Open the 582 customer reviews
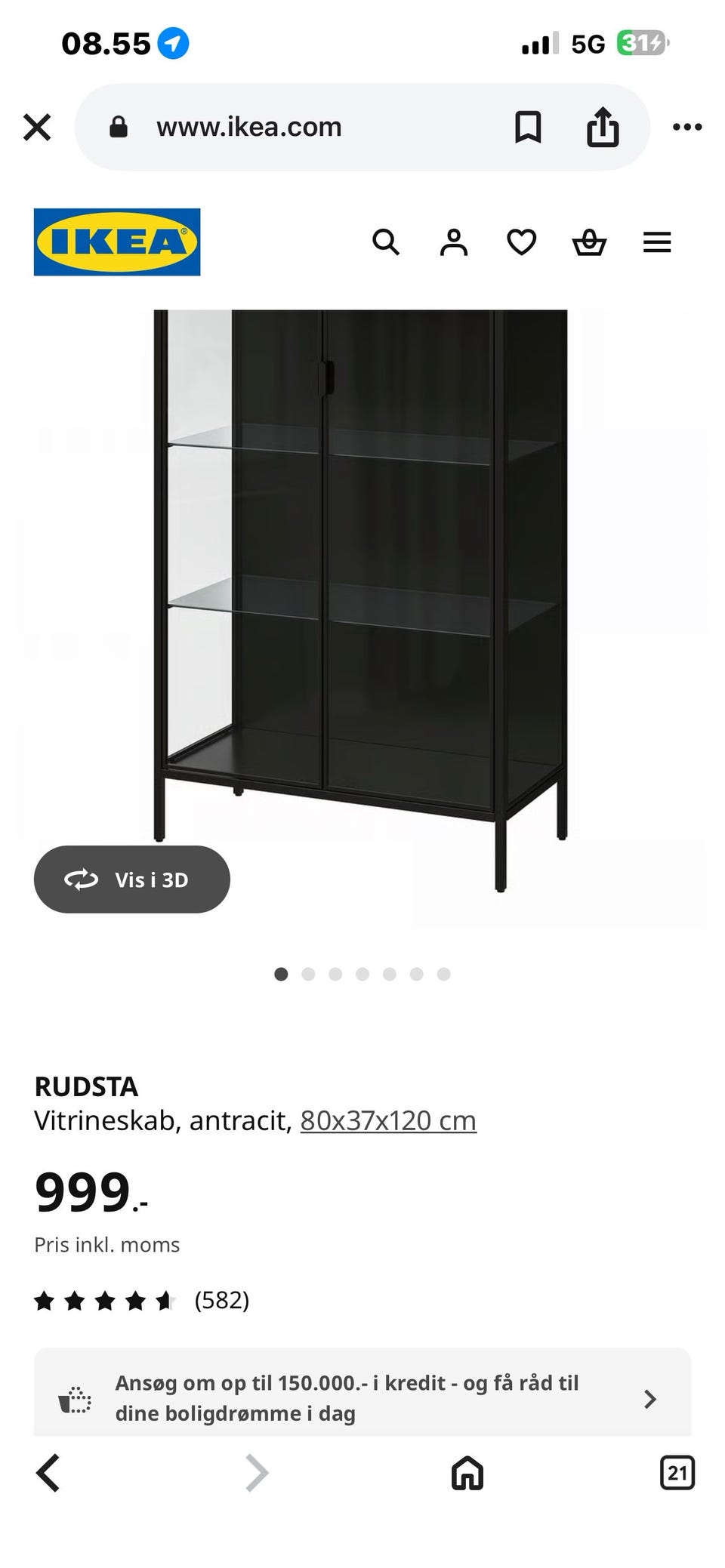This screenshot has width=725, height=1568. pyautogui.click(x=221, y=1301)
